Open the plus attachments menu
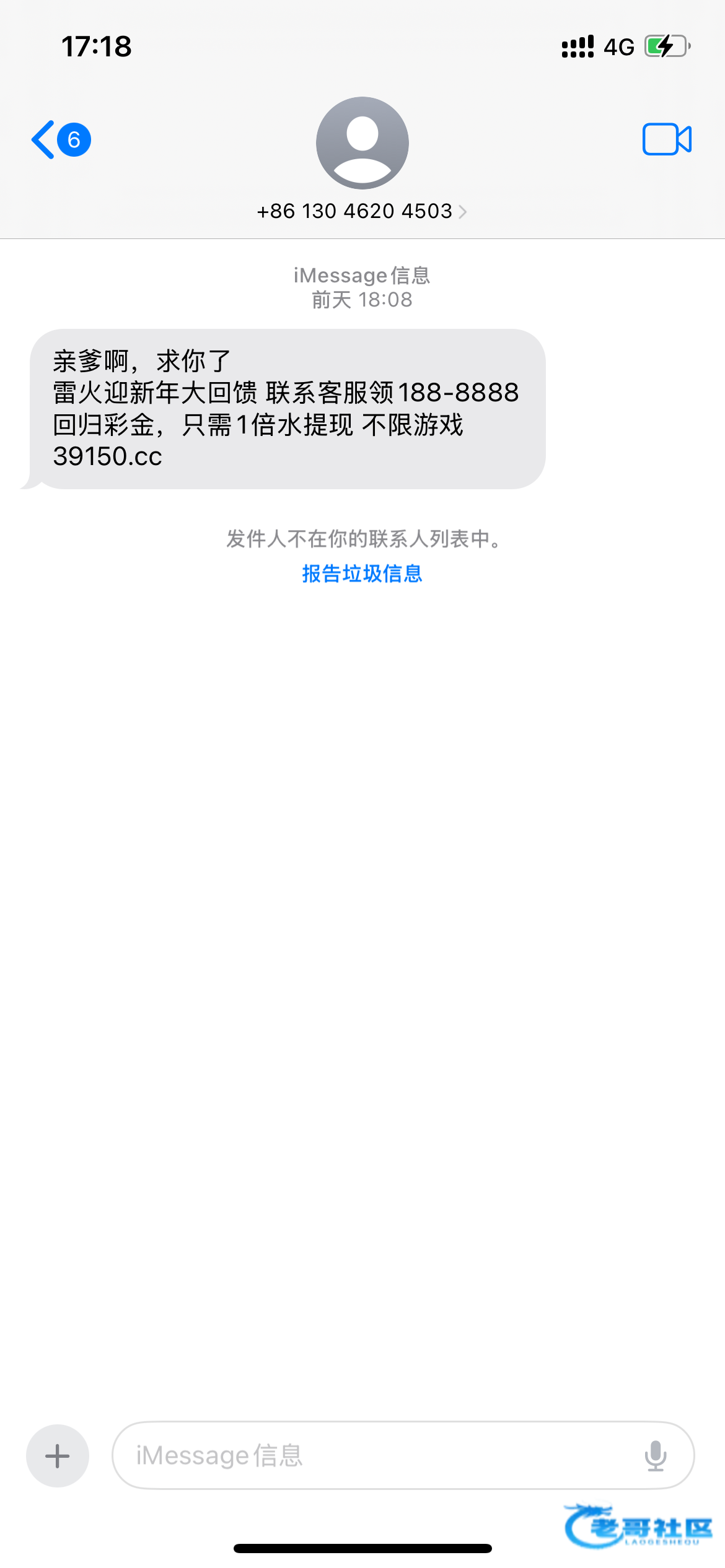 [58, 1455]
